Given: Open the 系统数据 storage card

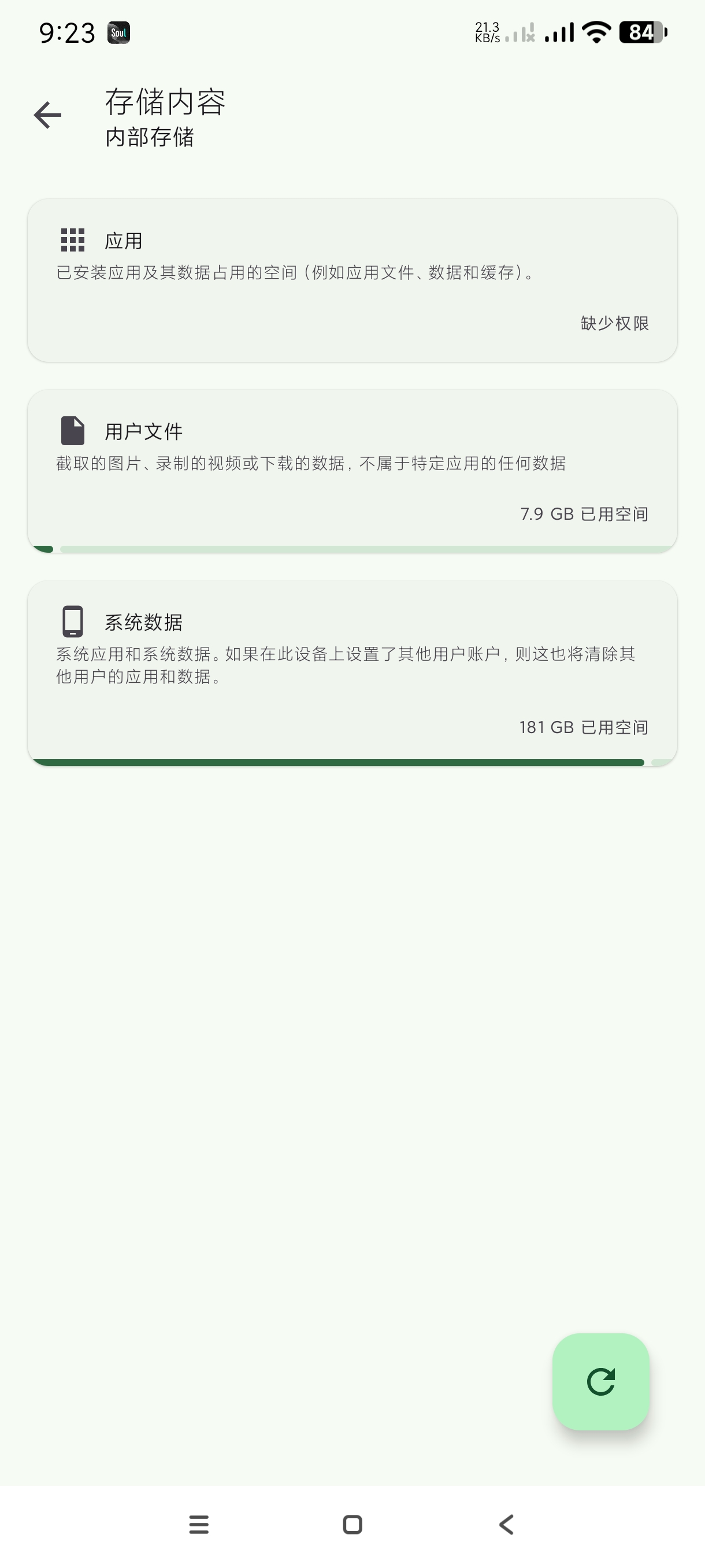Looking at the screenshot, I should (x=352, y=672).
